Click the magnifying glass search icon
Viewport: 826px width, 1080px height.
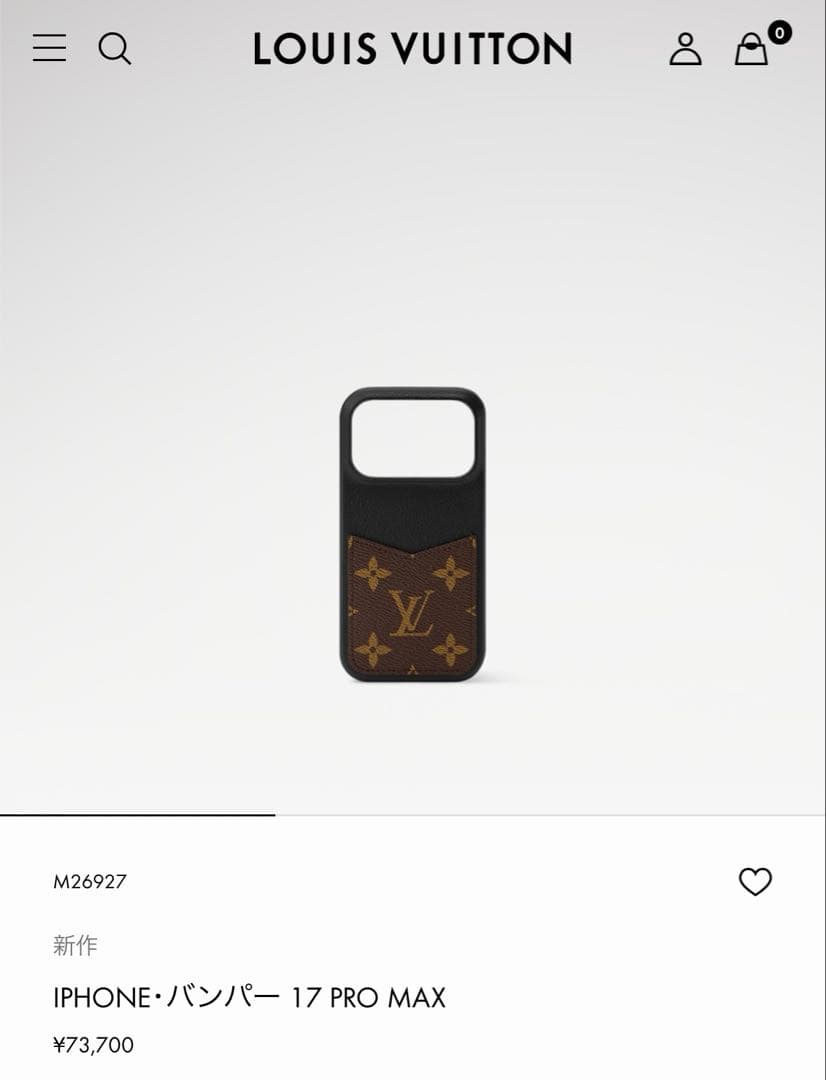point(115,48)
